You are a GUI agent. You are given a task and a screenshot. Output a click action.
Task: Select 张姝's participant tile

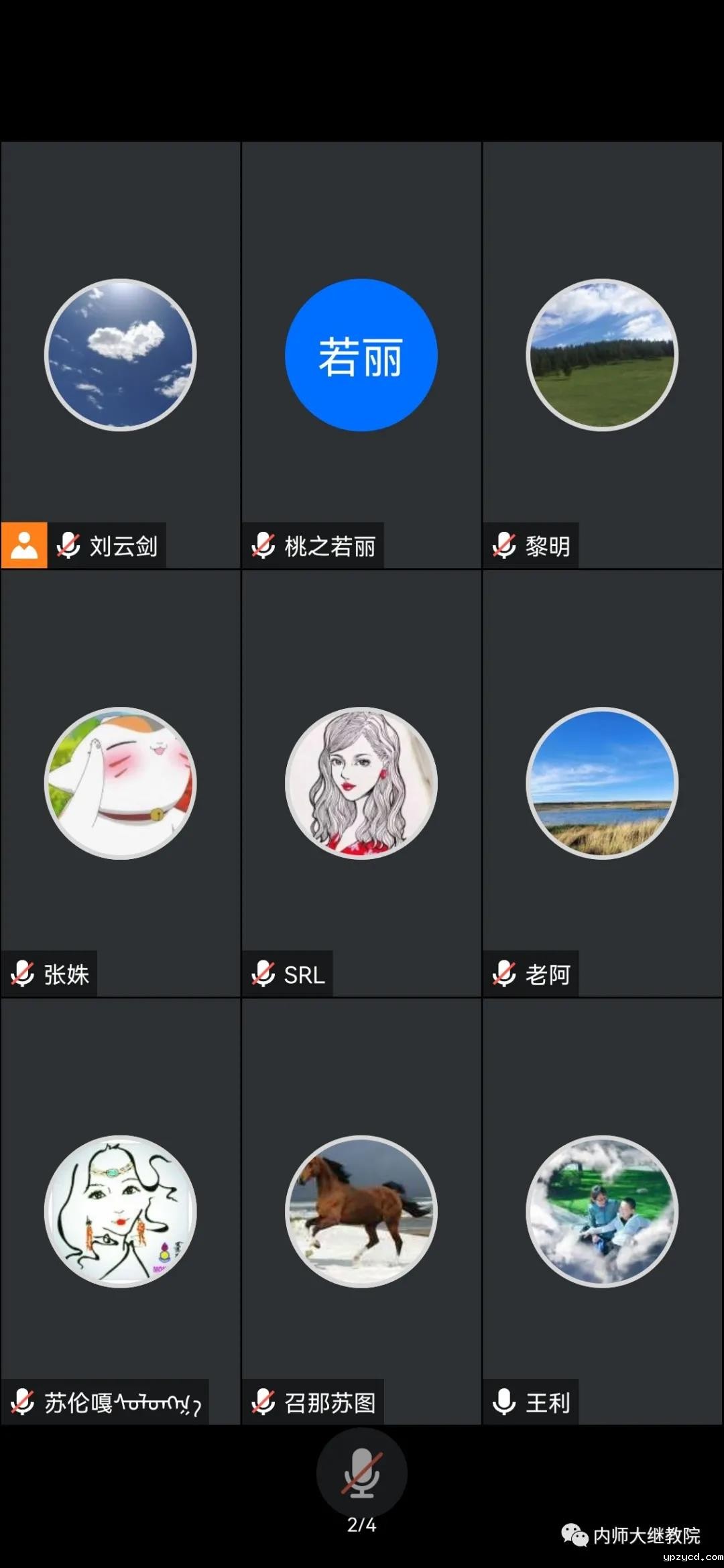point(121,783)
